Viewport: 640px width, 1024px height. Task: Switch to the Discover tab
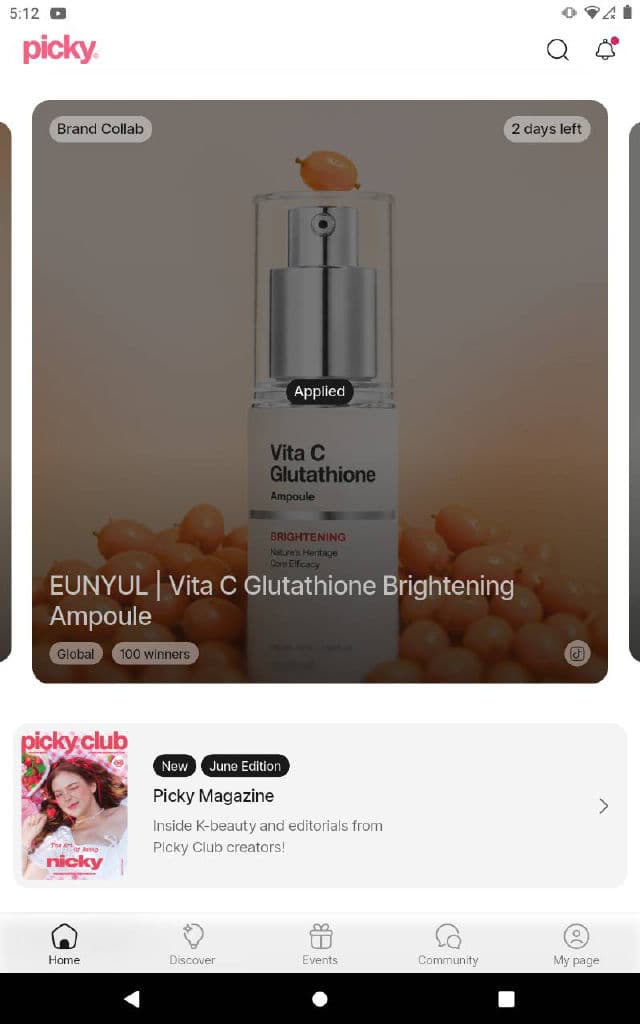tap(192, 944)
